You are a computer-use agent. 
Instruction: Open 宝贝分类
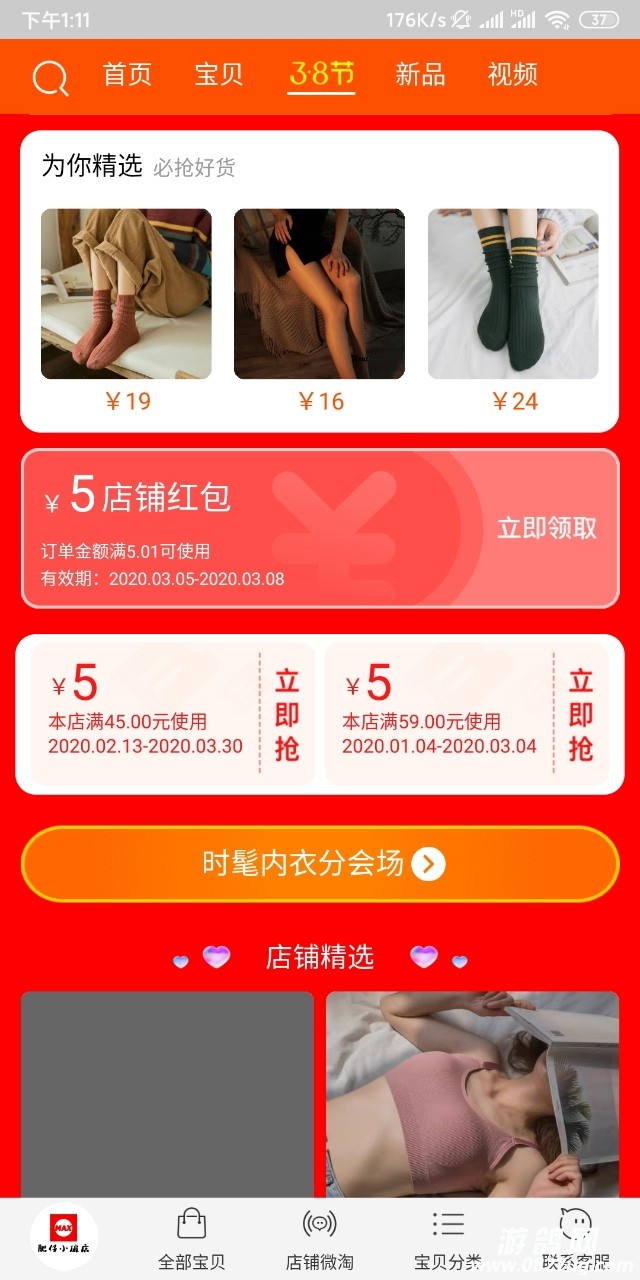tap(447, 1239)
